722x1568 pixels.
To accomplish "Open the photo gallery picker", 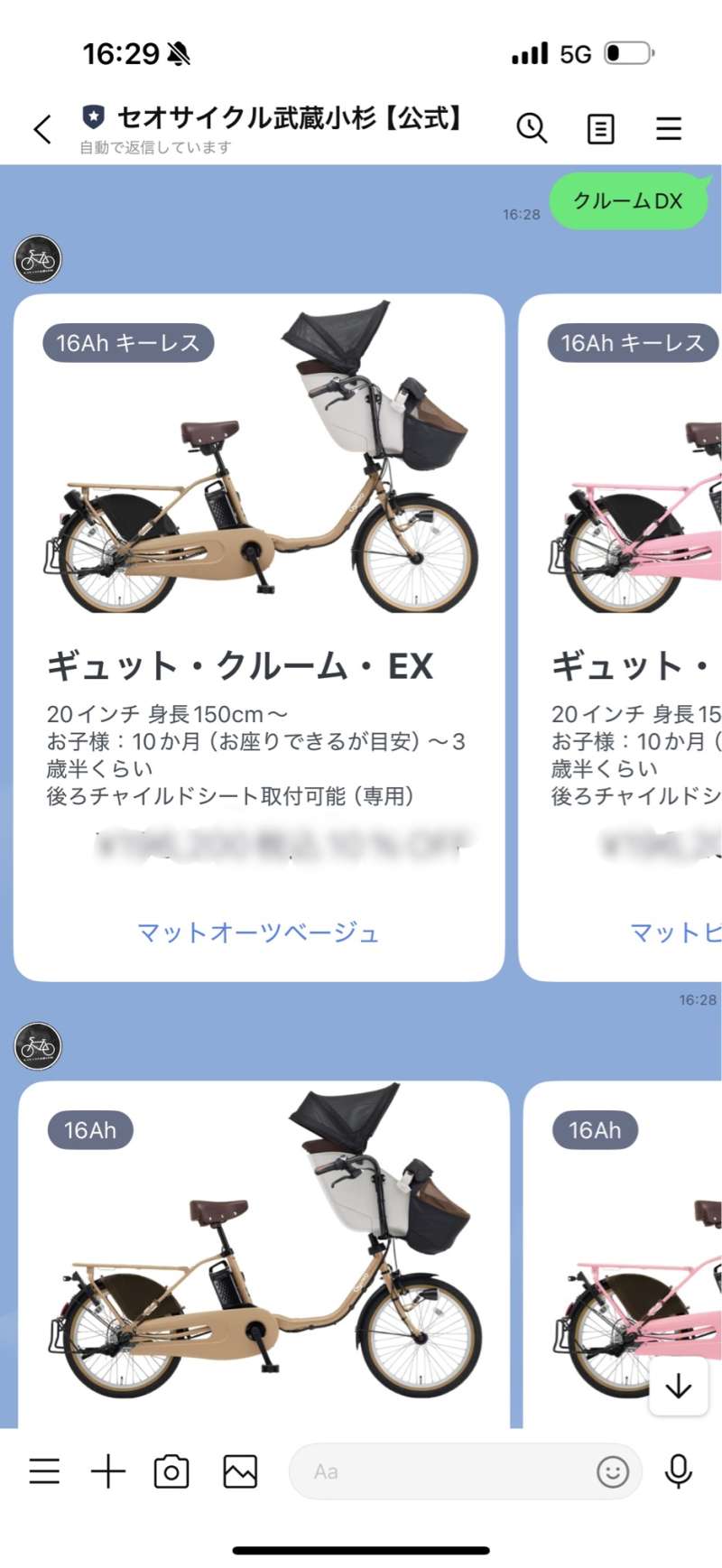I will click(240, 1471).
